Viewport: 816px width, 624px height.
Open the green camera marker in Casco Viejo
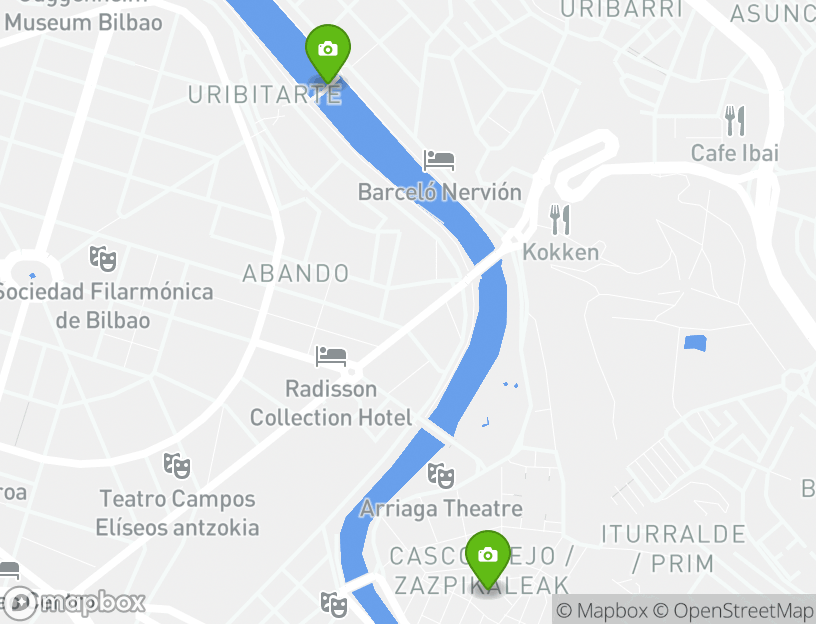tap(487, 557)
